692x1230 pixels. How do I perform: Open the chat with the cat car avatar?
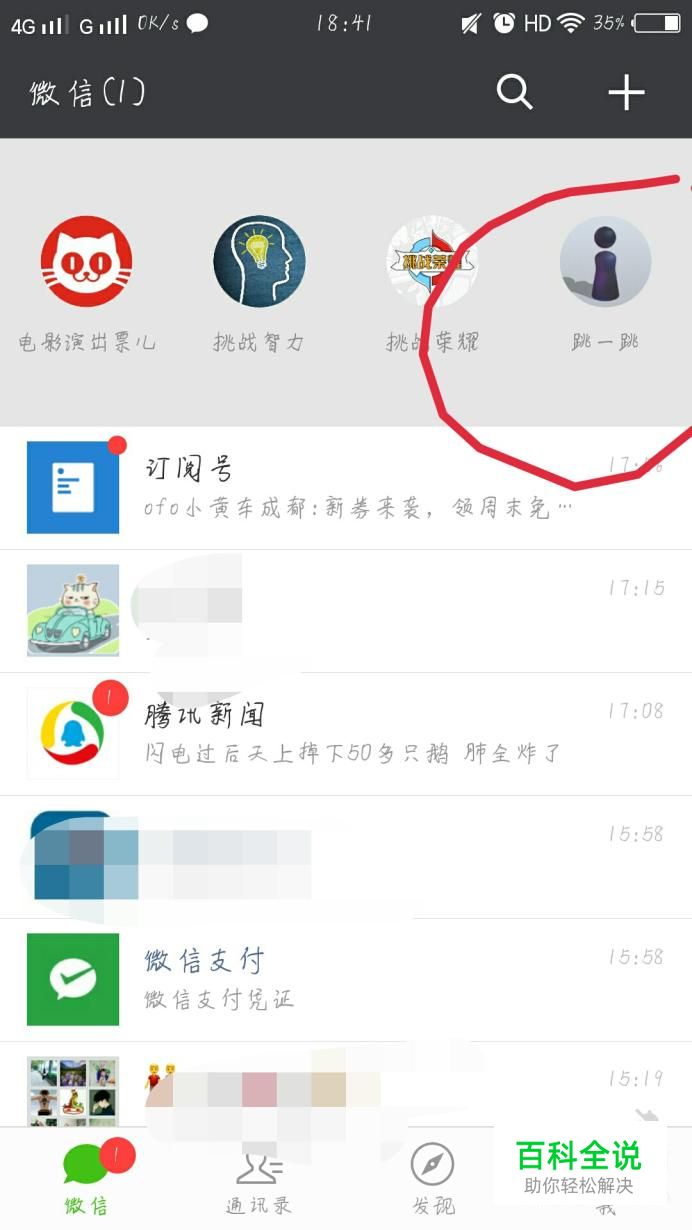[346, 611]
